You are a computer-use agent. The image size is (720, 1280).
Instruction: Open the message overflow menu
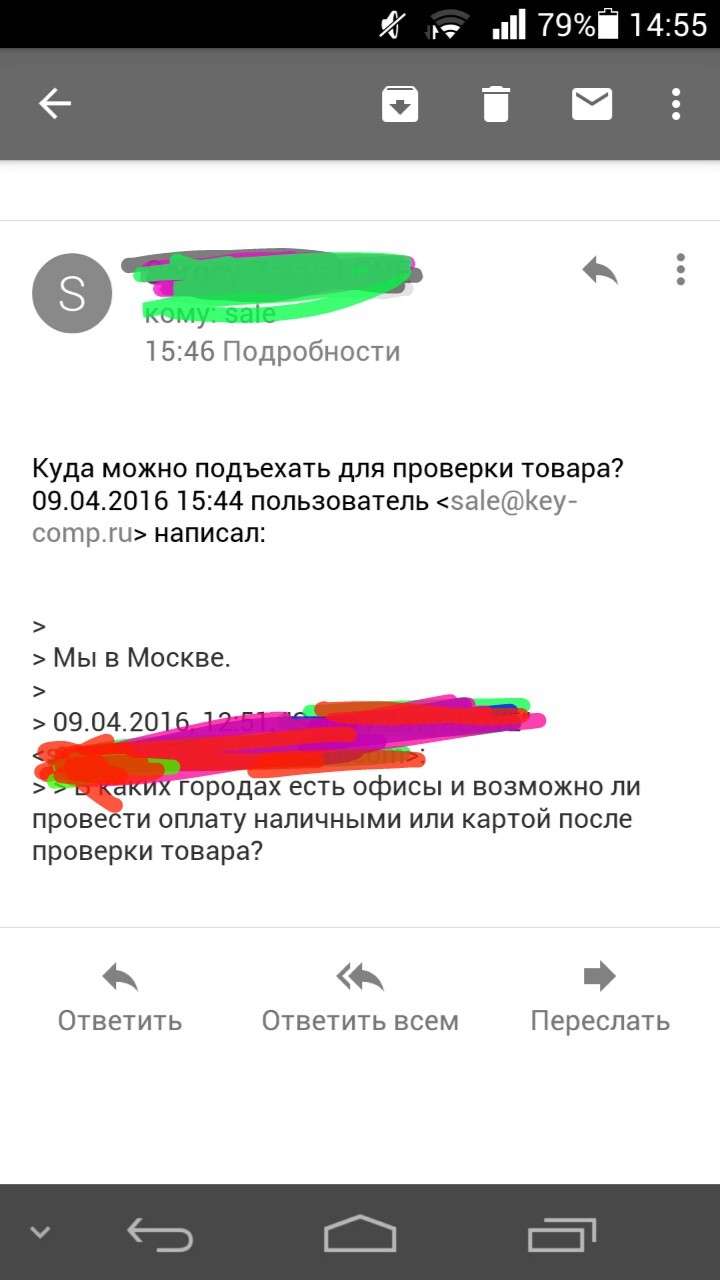pyautogui.click(x=680, y=270)
